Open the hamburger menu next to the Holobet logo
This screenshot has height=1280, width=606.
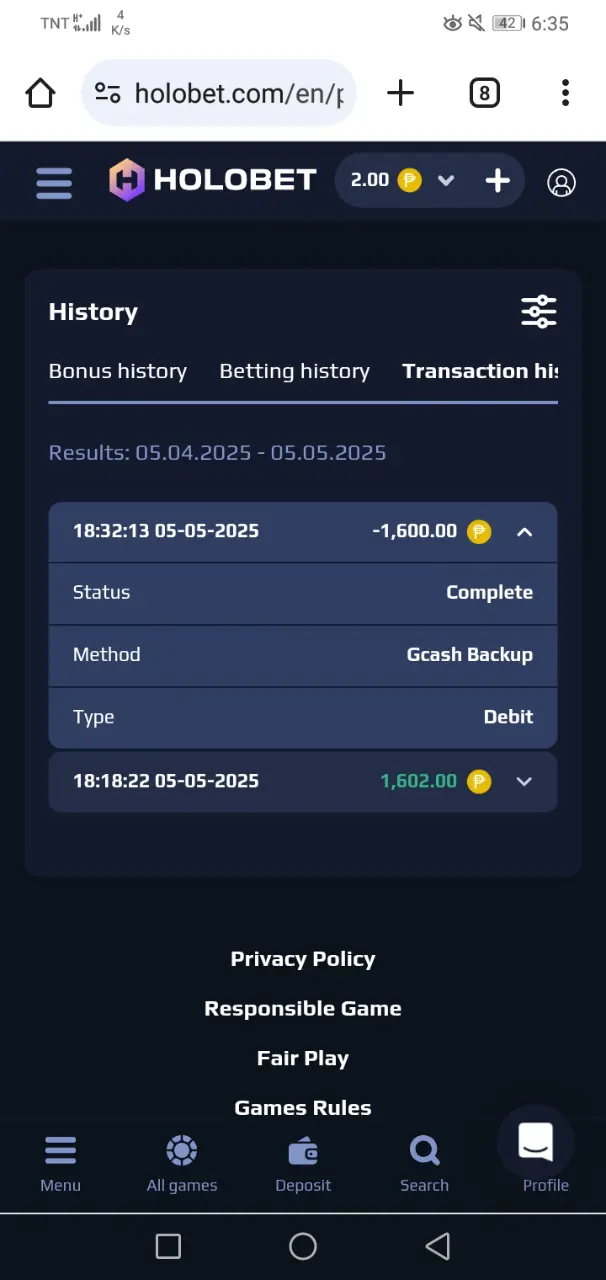coord(54,182)
